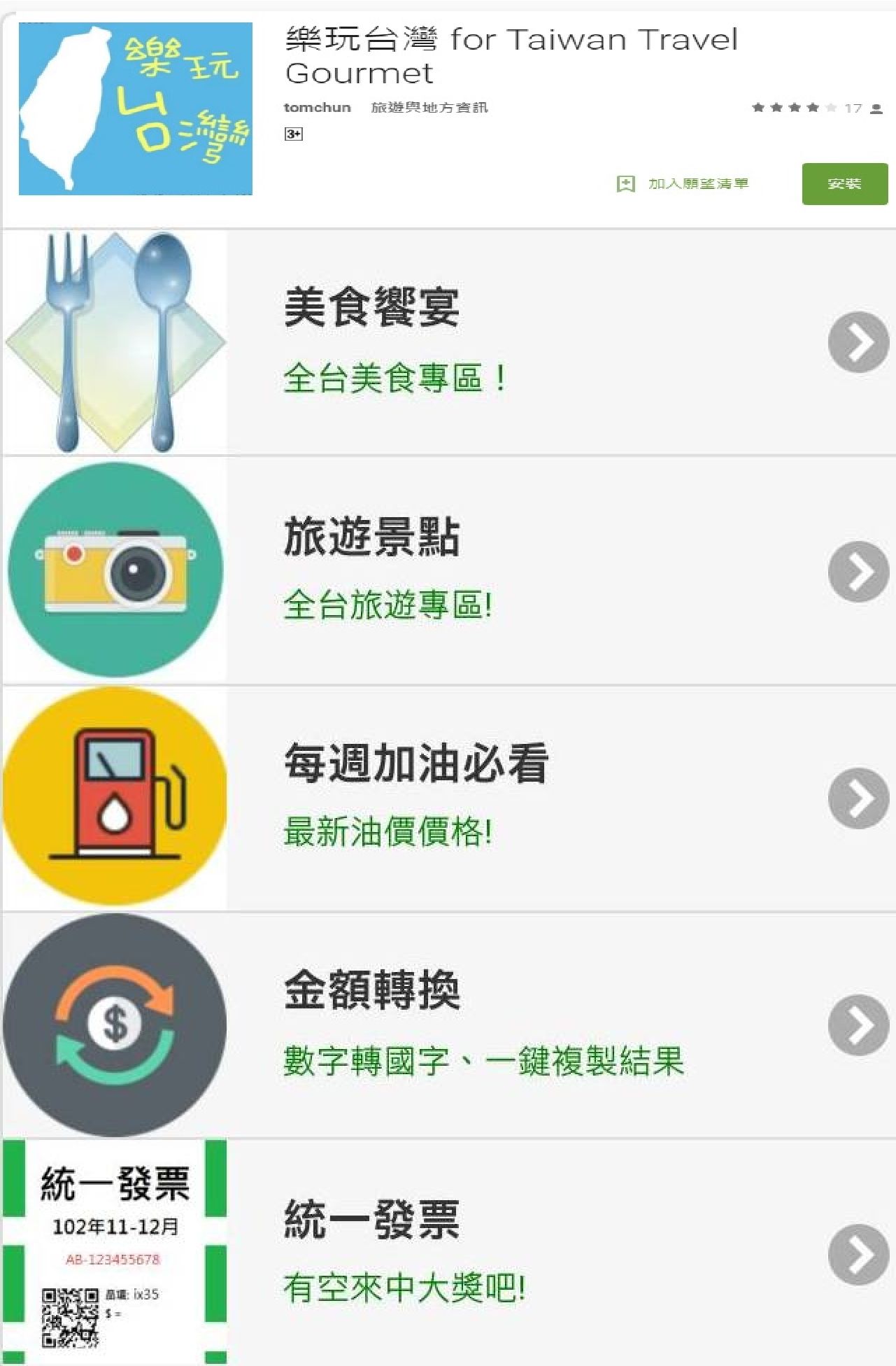This screenshot has width=896, height=1366.
Task: Open 每週加油必看 using its chevron
Action: coord(858,797)
